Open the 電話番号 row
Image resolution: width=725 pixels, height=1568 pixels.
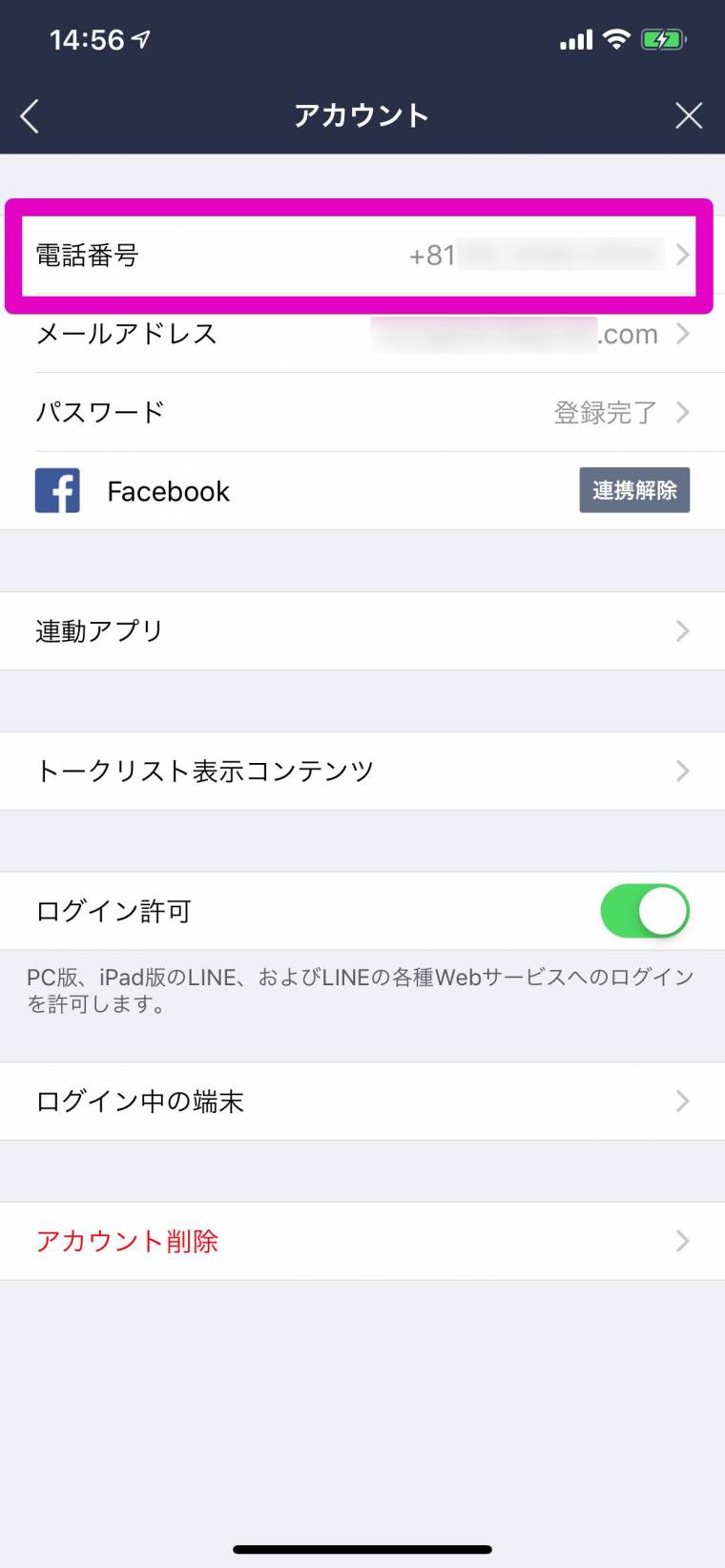pyautogui.click(x=362, y=256)
